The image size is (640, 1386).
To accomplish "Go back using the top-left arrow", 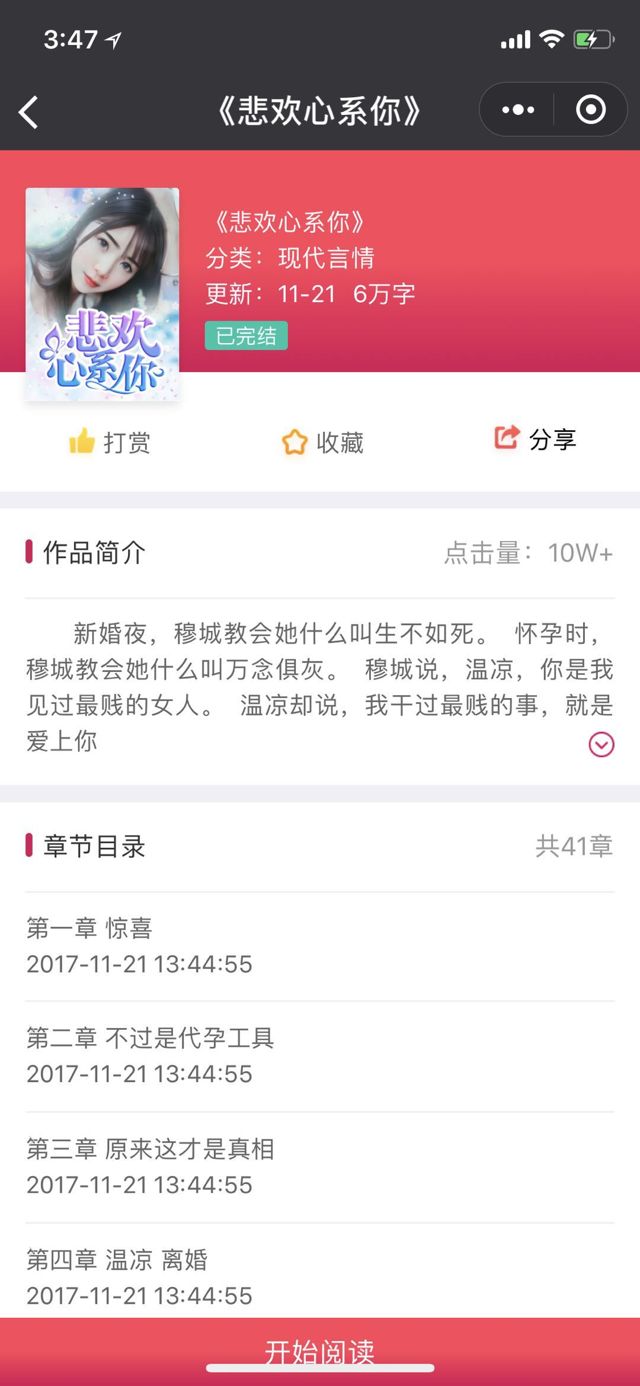I will click(29, 112).
